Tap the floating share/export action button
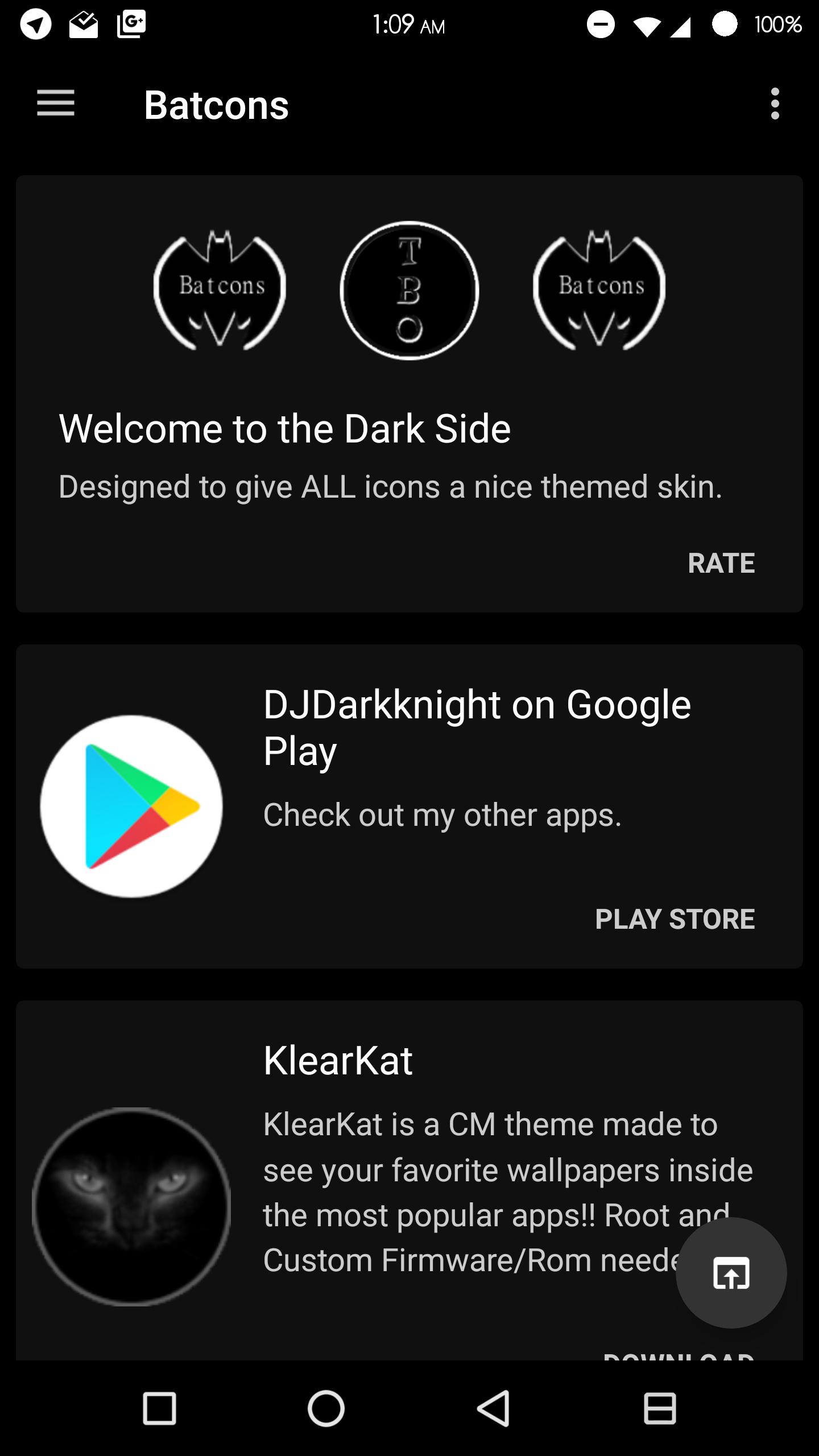819x1456 pixels. click(731, 1274)
